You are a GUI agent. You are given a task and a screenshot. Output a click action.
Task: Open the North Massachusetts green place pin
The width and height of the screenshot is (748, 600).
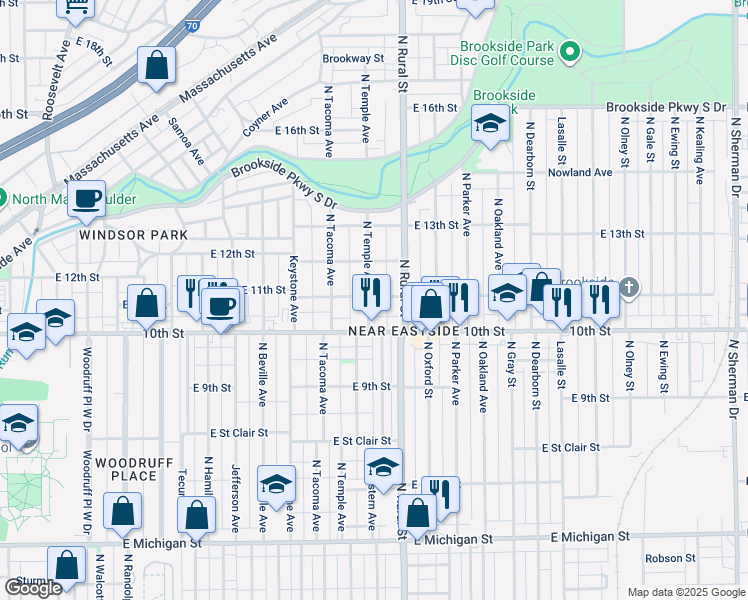pos(4,197)
